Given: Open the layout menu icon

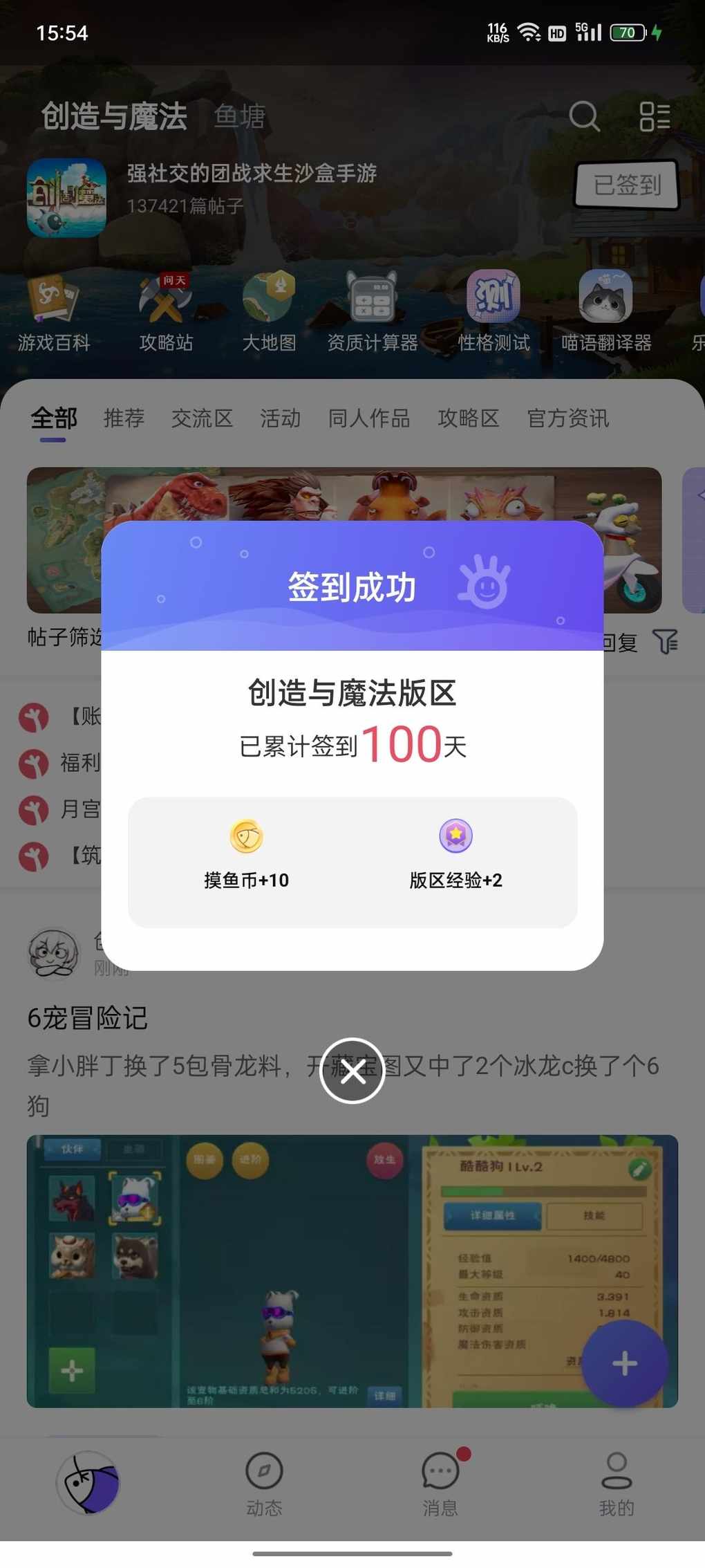Looking at the screenshot, I should pyautogui.click(x=654, y=116).
